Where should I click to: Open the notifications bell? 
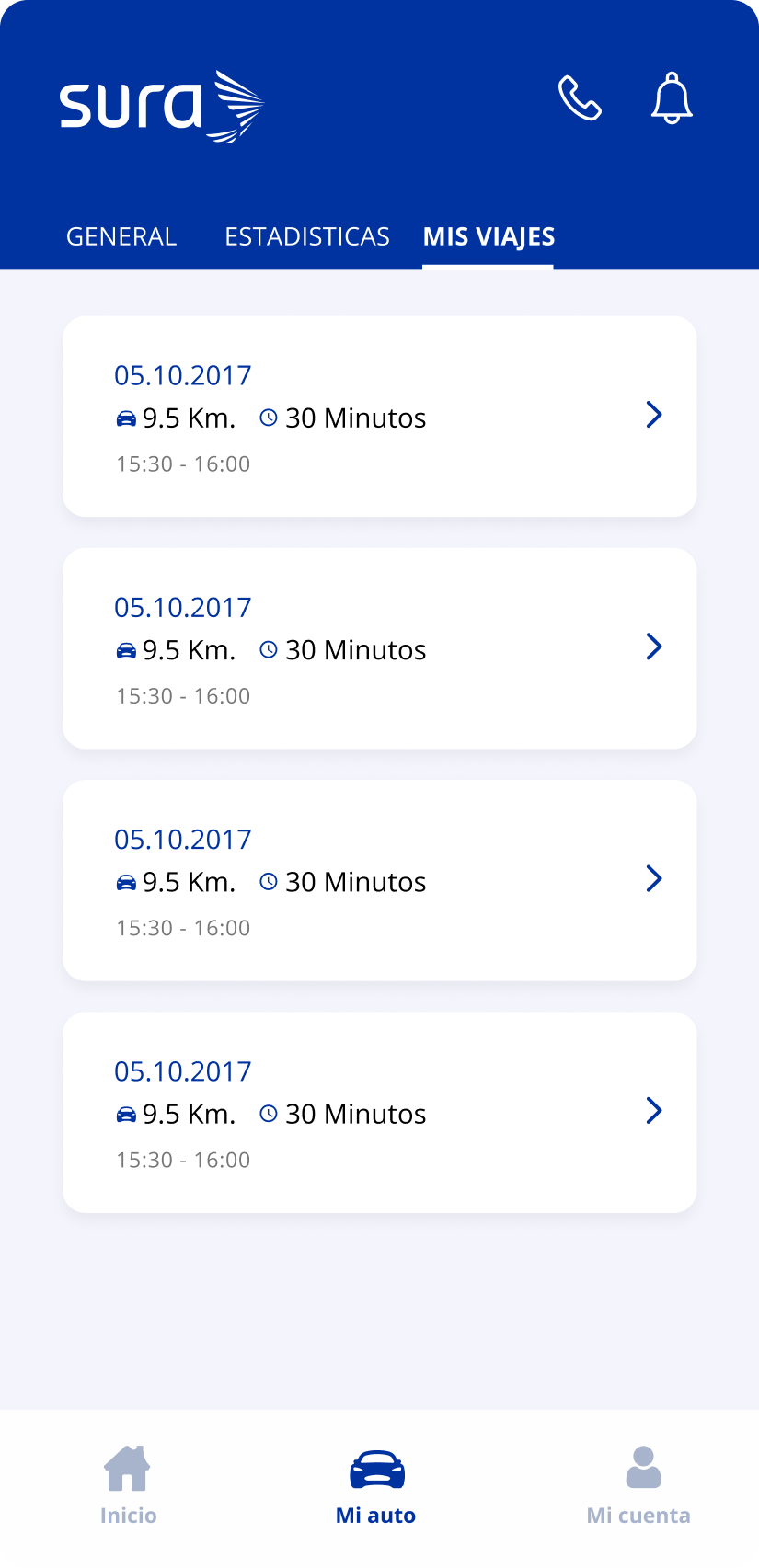[672, 97]
